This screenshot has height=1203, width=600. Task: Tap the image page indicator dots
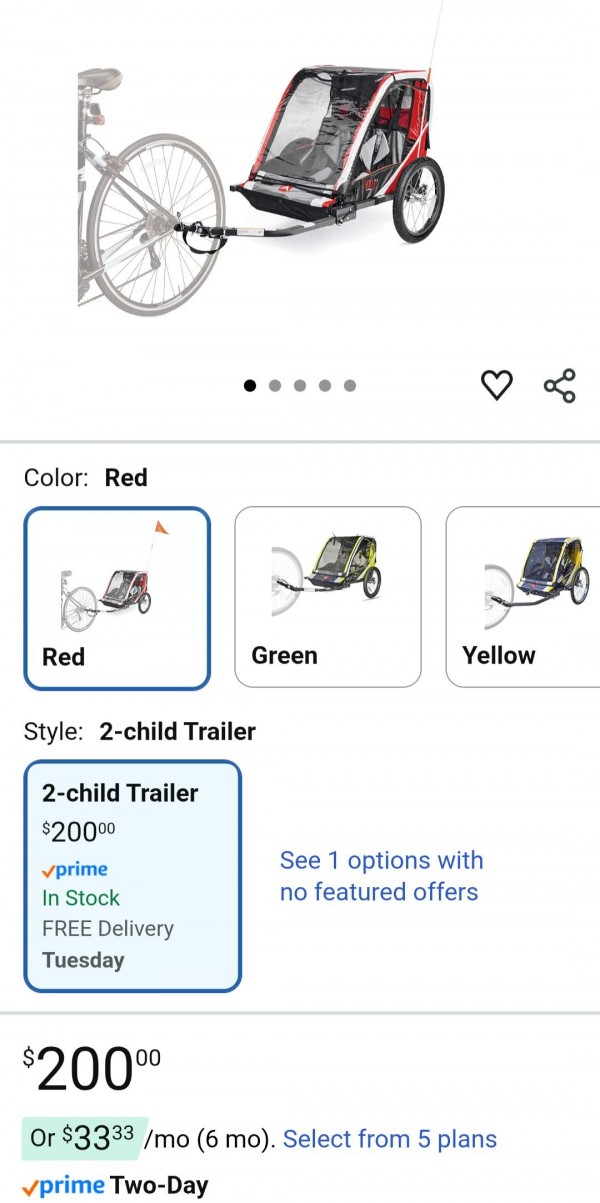pyautogui.click(x=300, y=385)
